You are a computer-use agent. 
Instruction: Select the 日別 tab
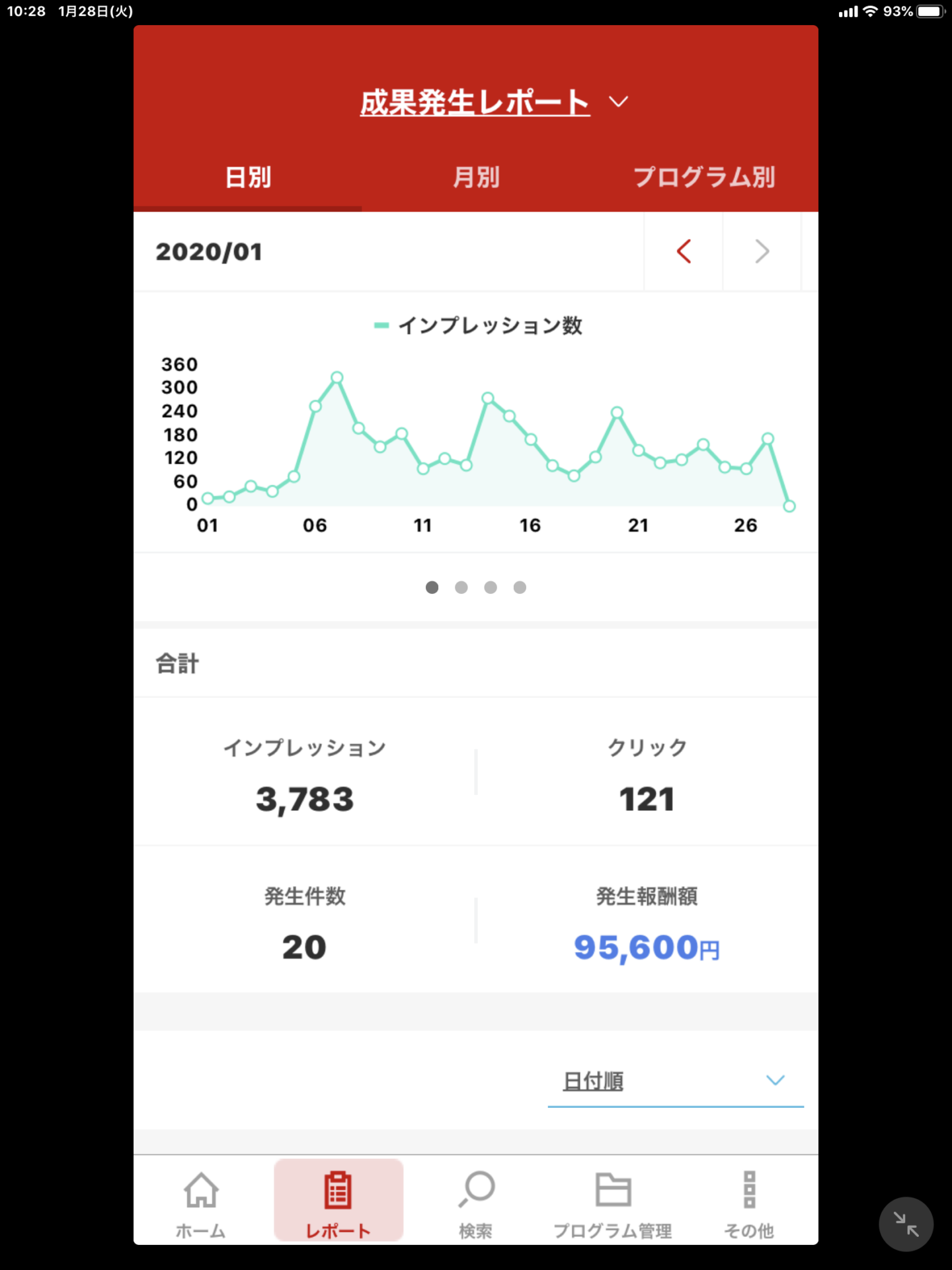[x=248, y=177]
